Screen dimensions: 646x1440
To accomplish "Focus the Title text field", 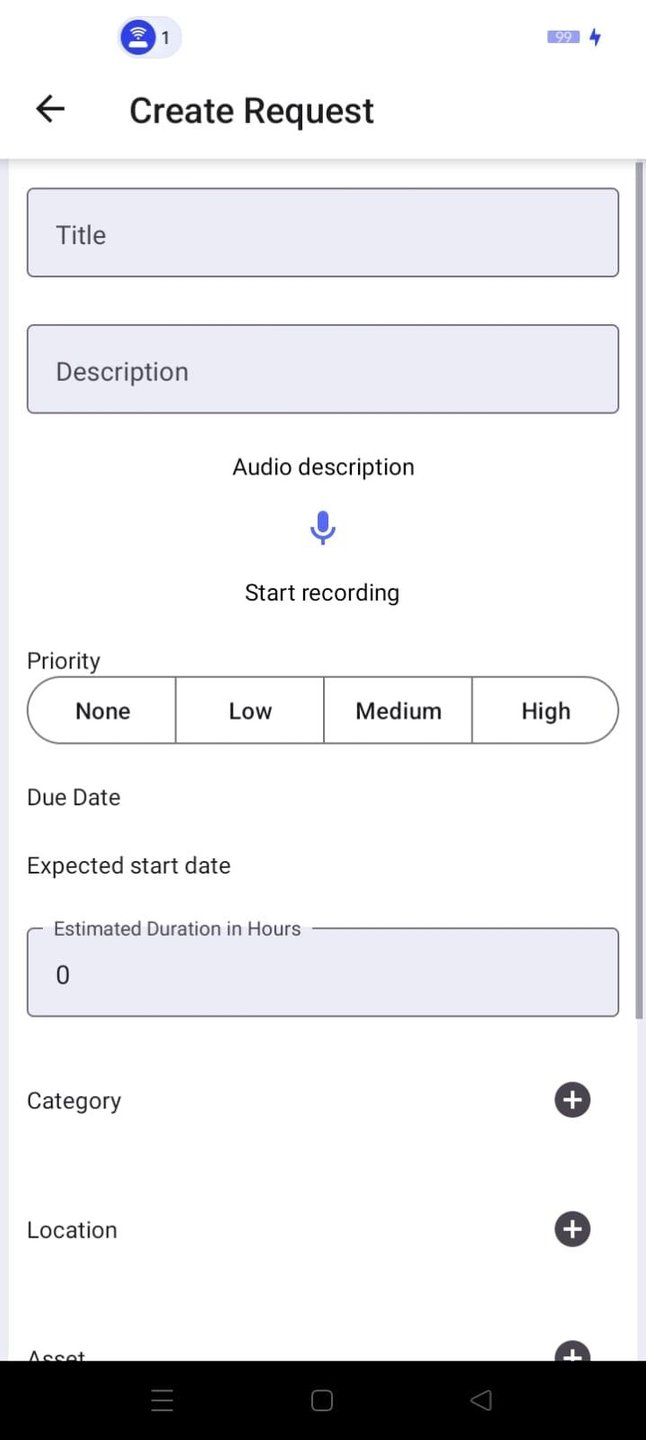I will point(322,233).
